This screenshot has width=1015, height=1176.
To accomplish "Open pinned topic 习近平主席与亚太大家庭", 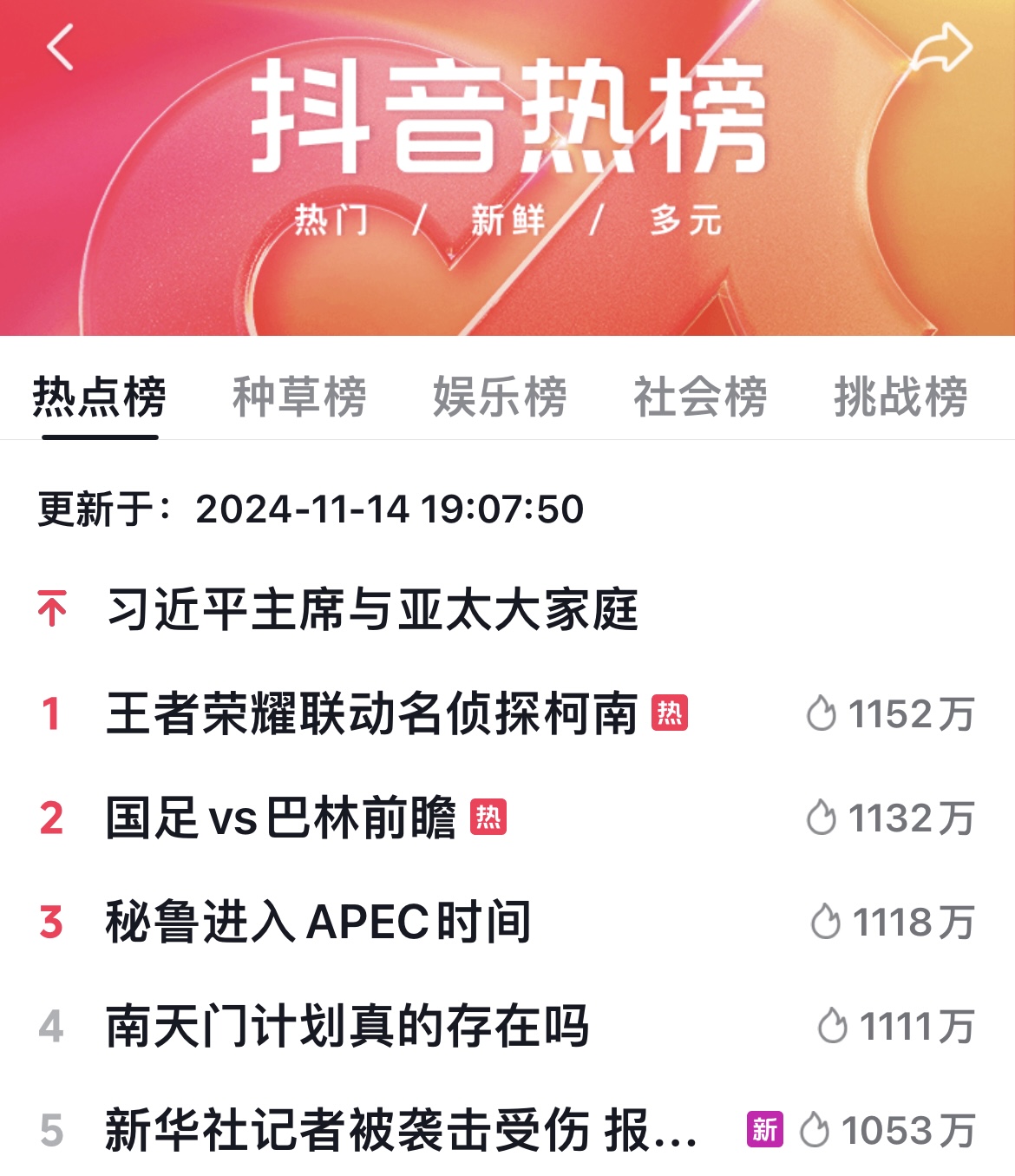I will [x=372, y=609].
